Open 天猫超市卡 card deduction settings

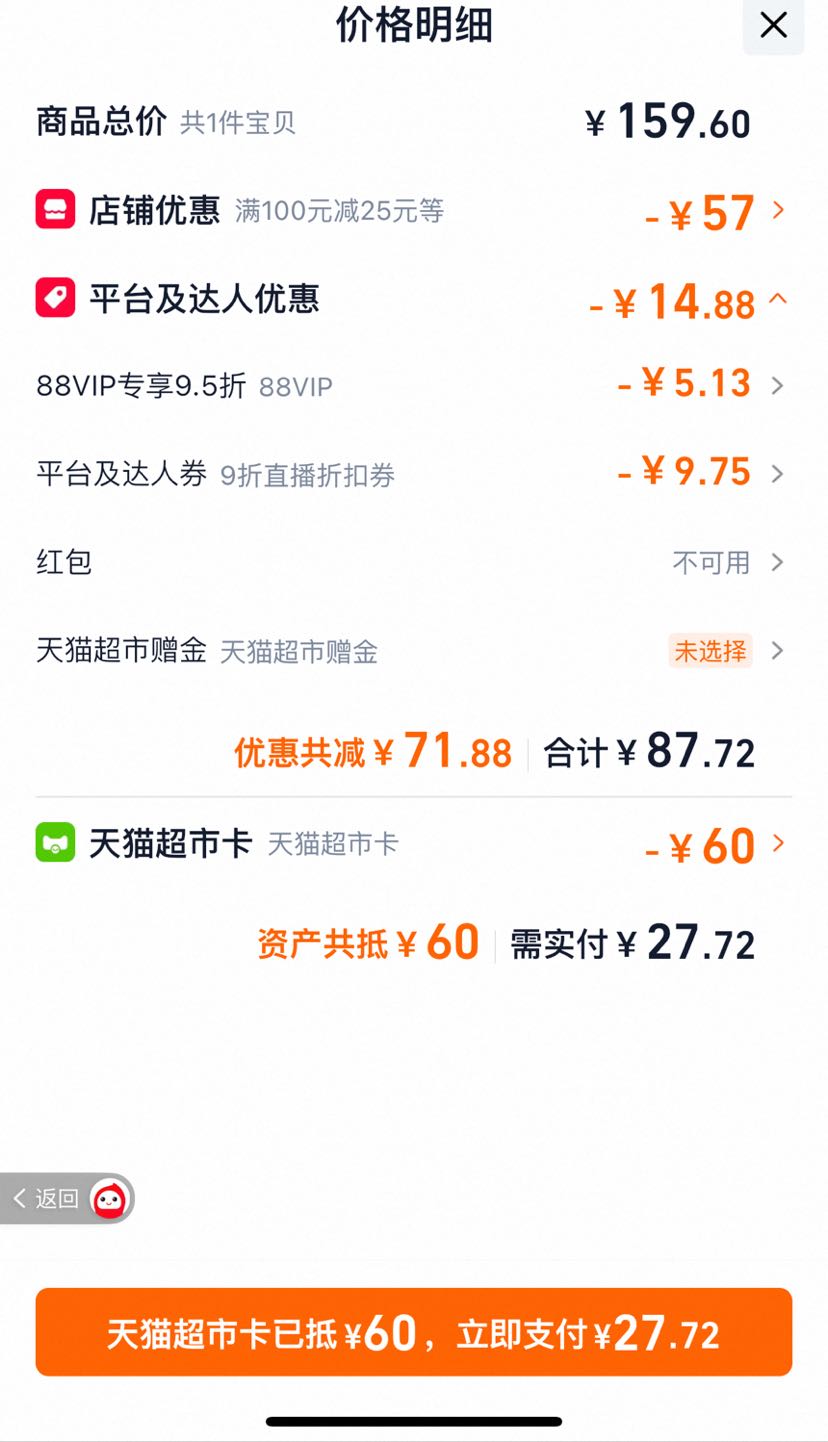[x=413, y=845]
